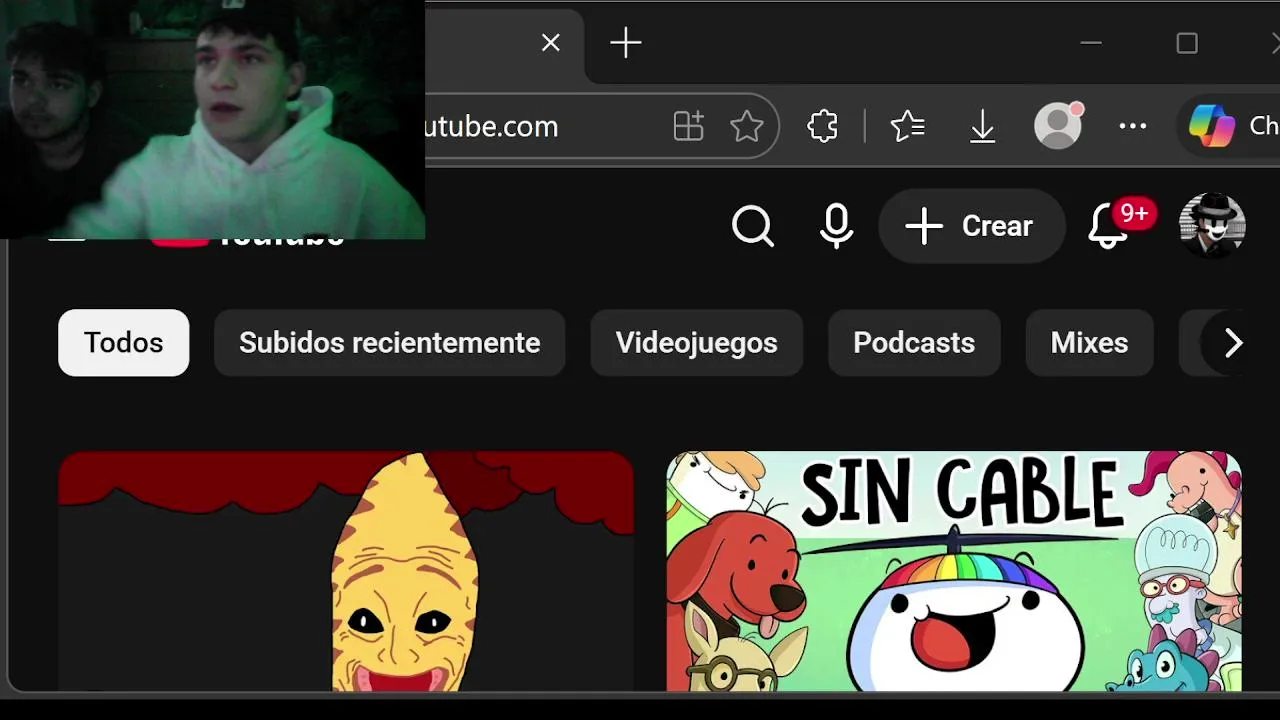Open the browser favorites list
This screenshot has width=1280, height=720.
coord(907,126)
